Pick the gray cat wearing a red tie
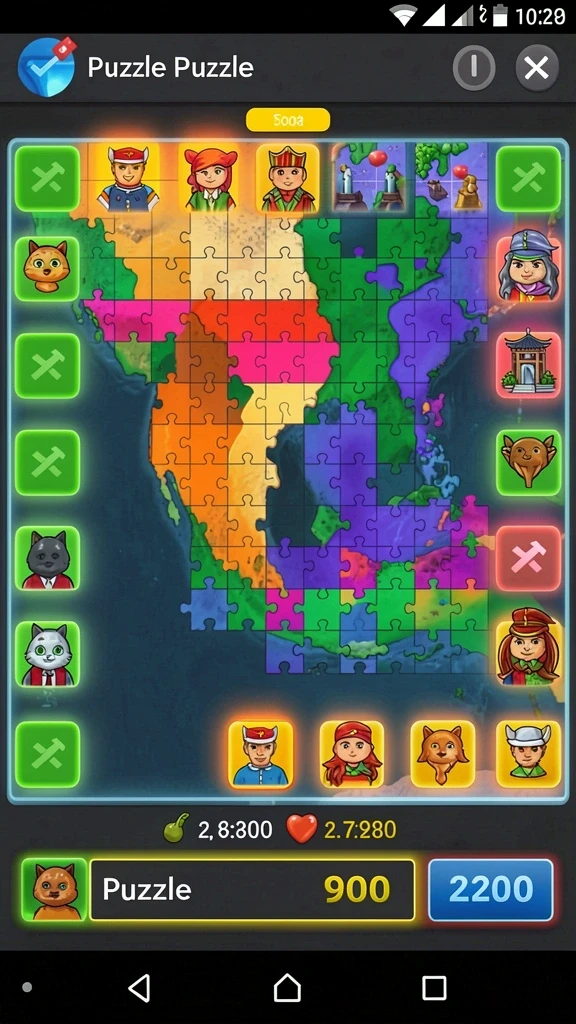 pyautogui.click(x=48, y=654)
